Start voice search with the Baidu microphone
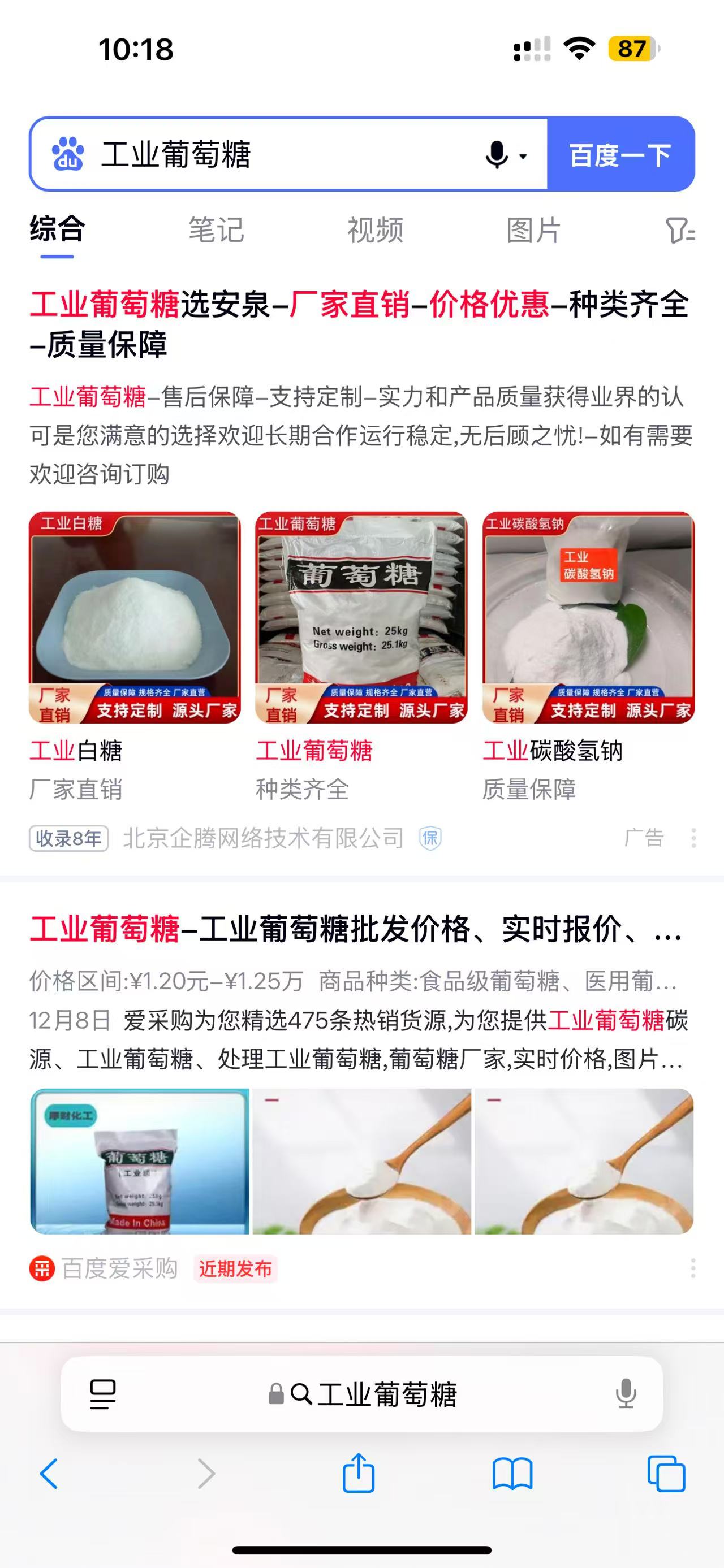 [498, 155]
